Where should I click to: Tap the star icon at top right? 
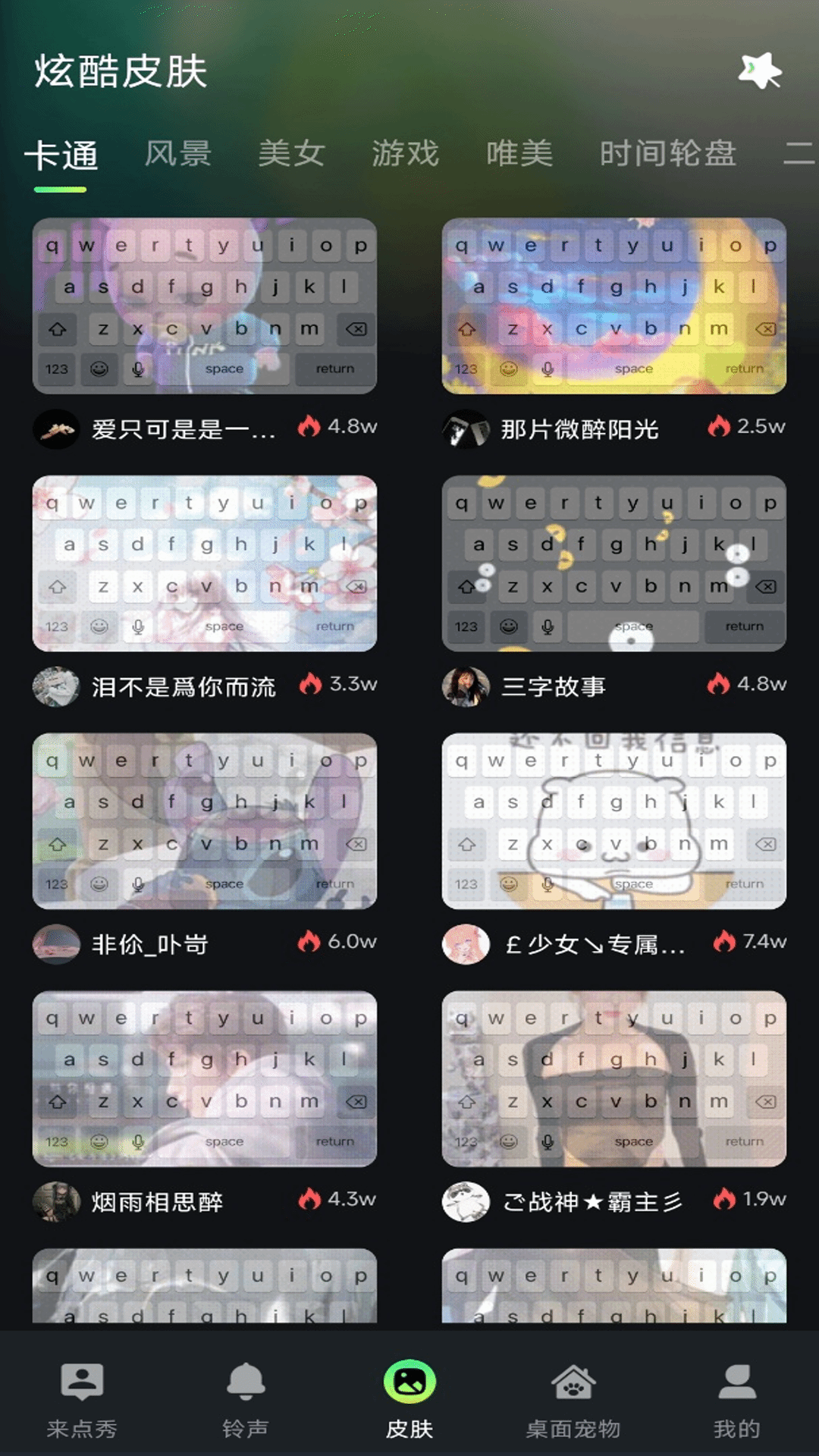pos(759,71)
